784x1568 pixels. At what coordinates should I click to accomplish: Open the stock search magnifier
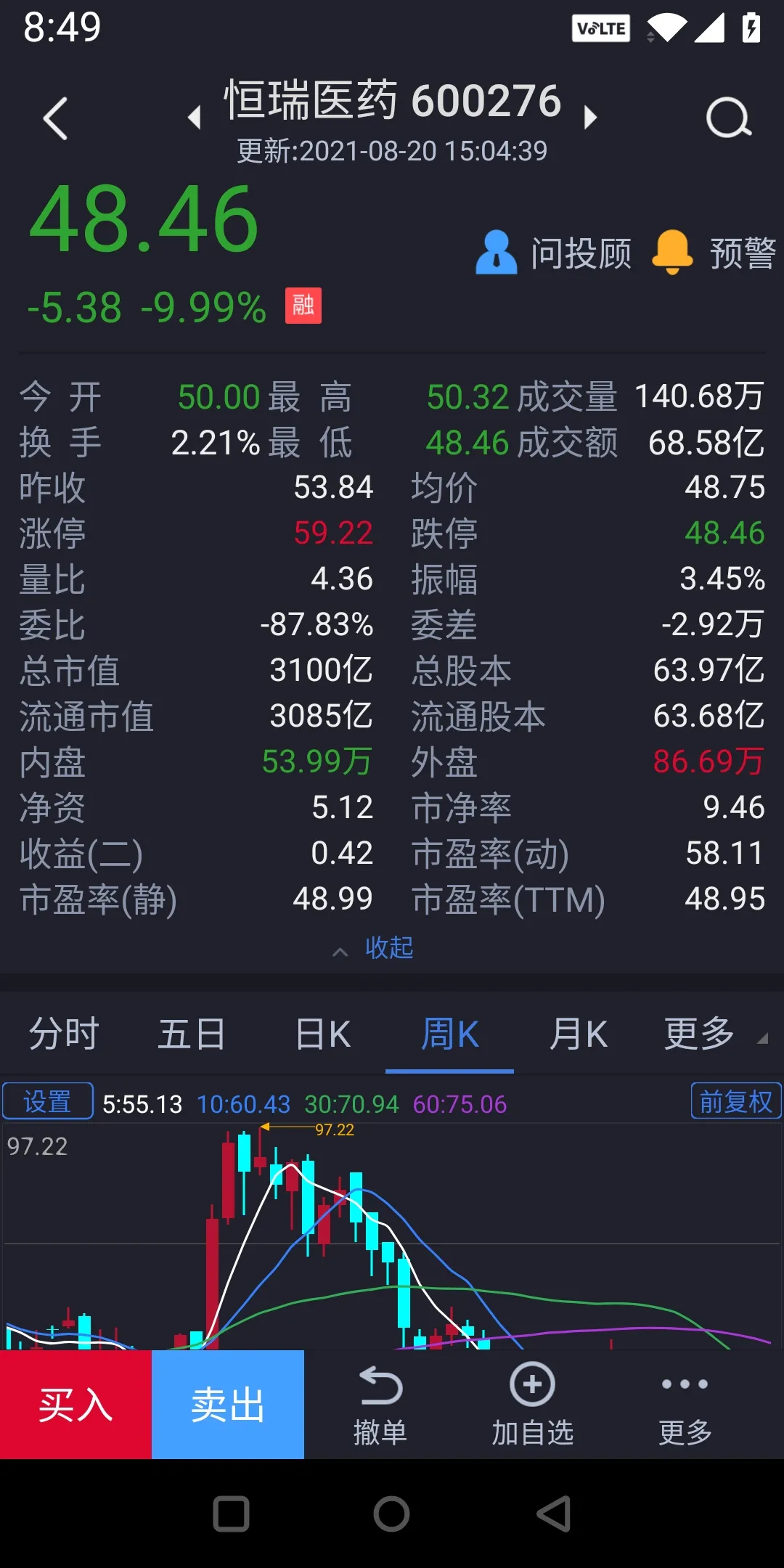pyautogui.click(x=728, y=118)
